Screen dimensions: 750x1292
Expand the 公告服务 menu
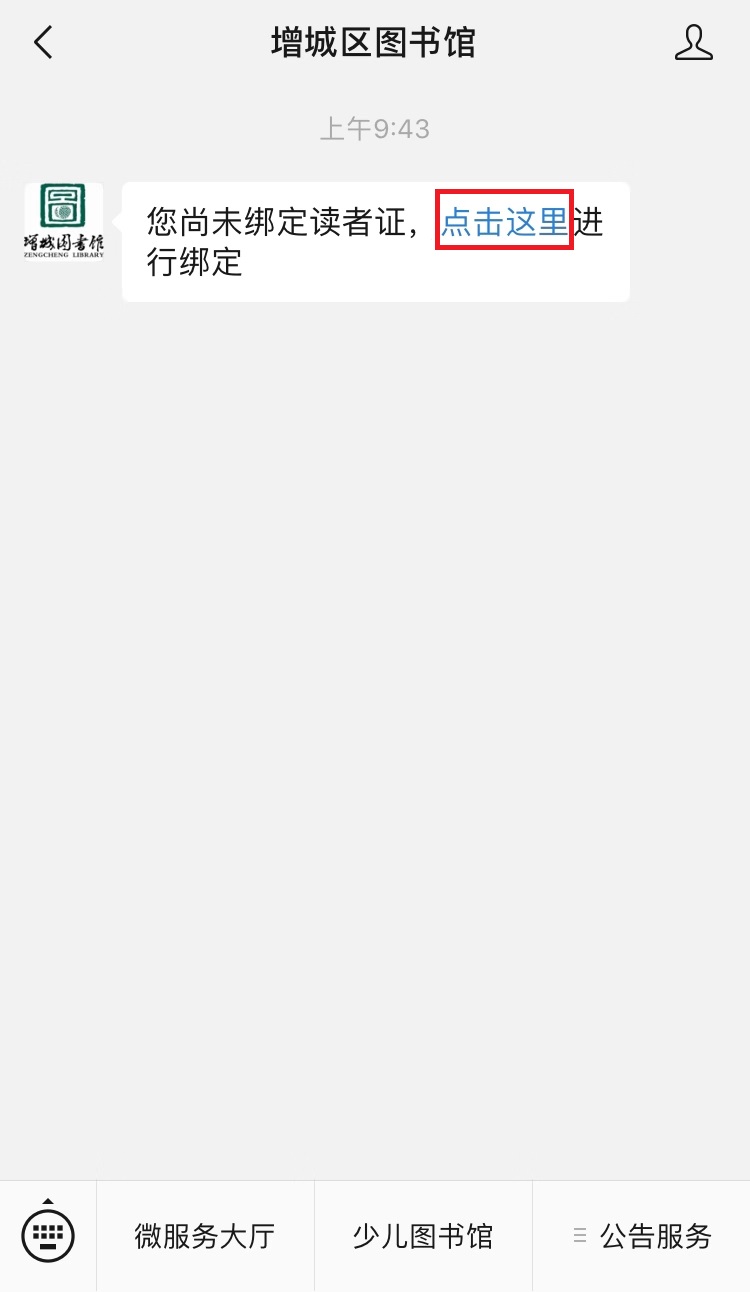coord(642,1237)
